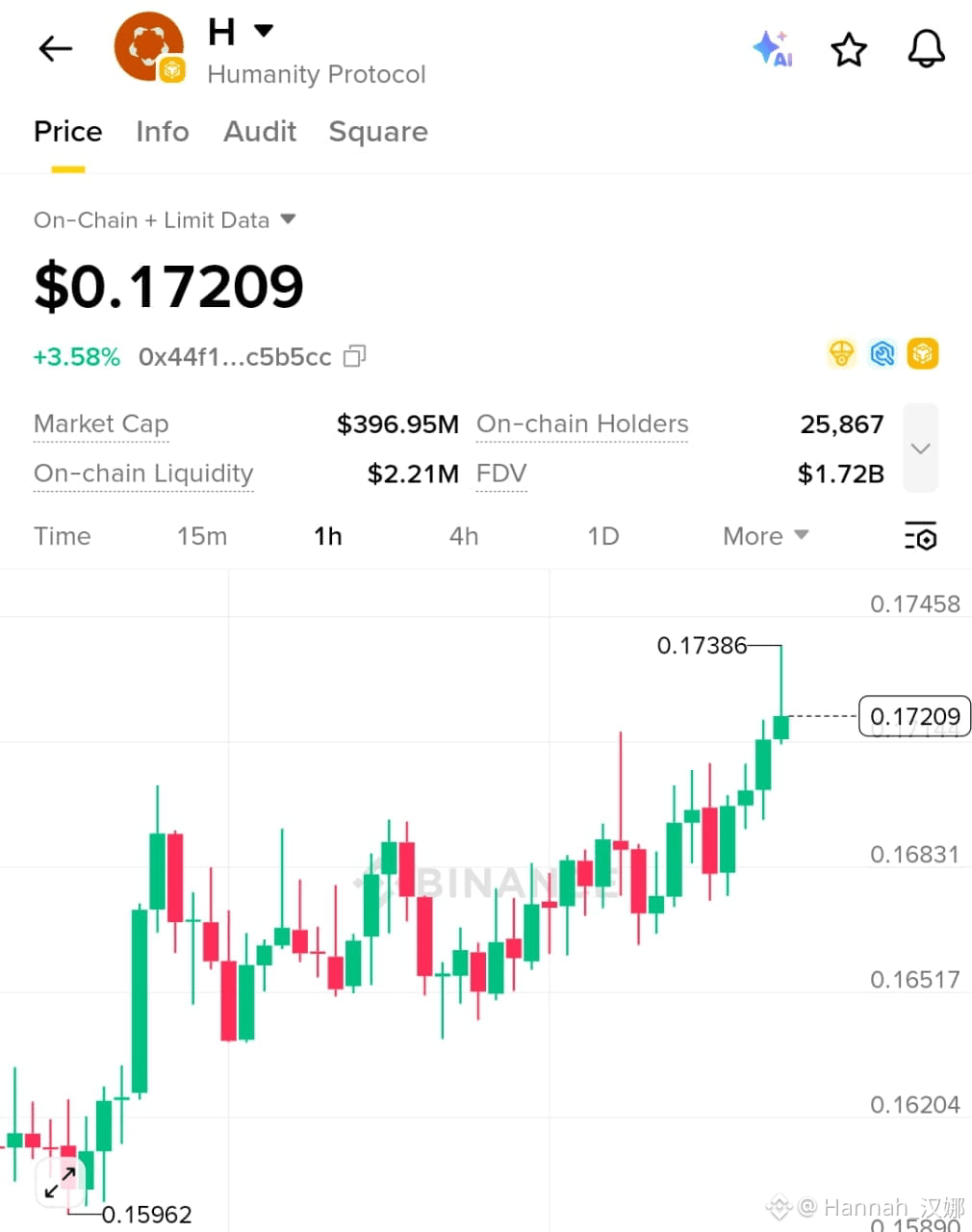
Task: Go back using the back arrow
Action: tap(54, 48)
